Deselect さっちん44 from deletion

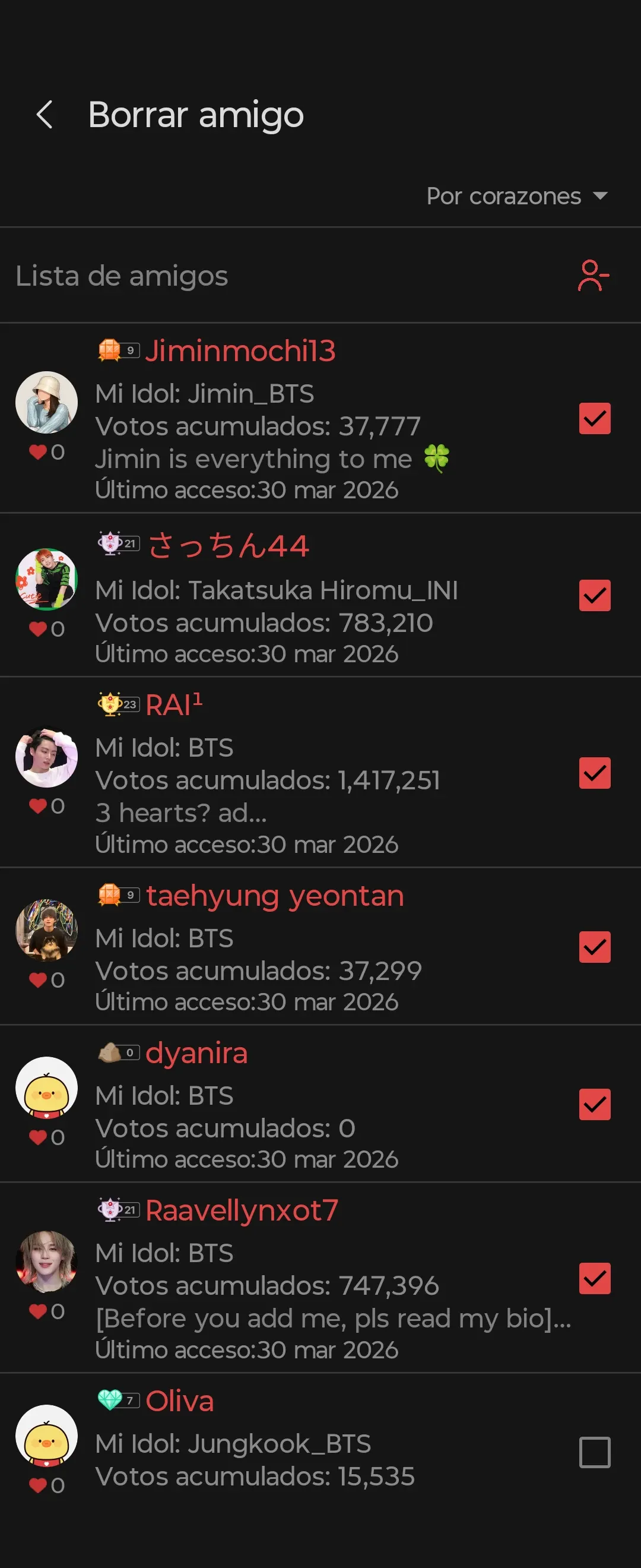594,595
